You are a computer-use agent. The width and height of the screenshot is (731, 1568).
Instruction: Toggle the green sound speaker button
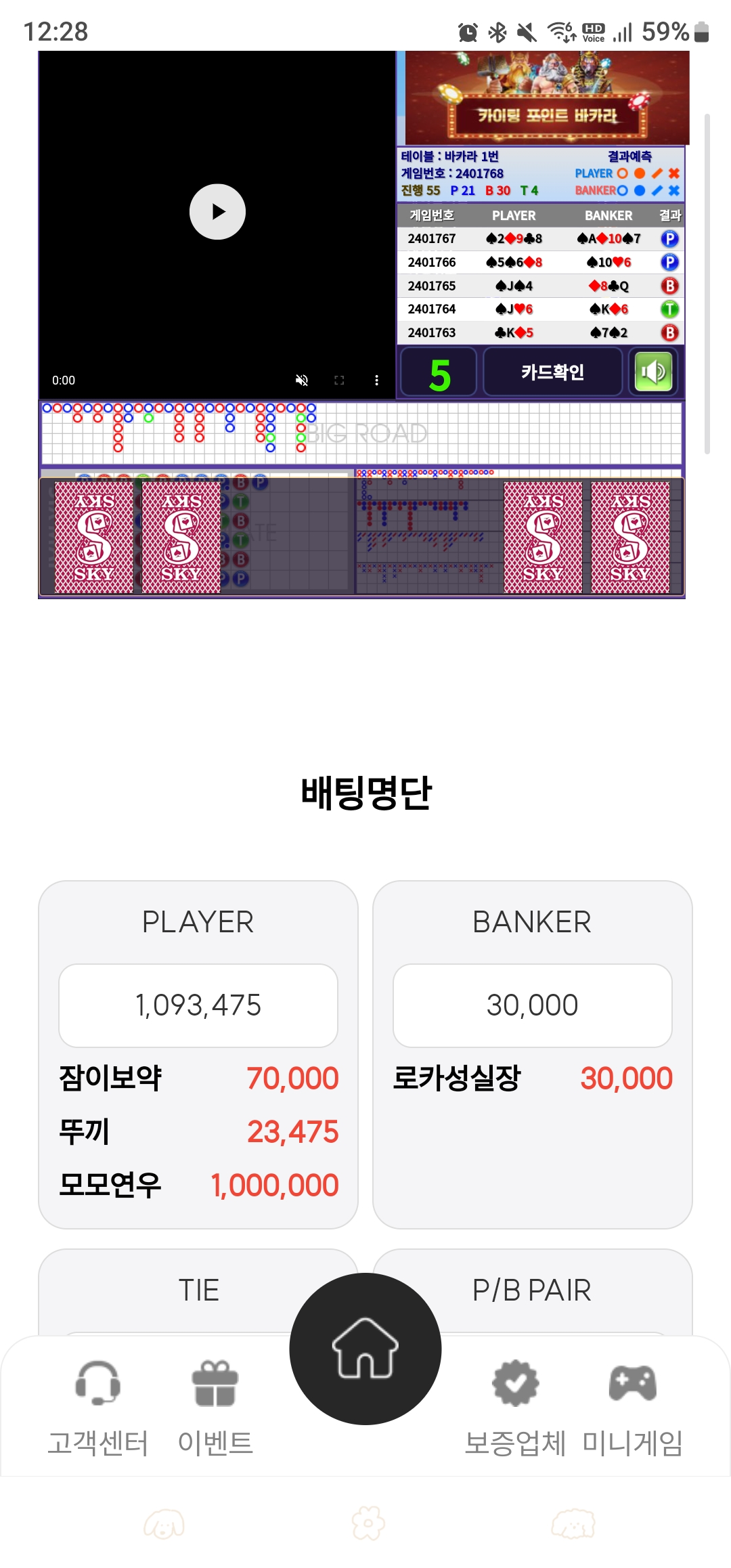coord(653,372)
